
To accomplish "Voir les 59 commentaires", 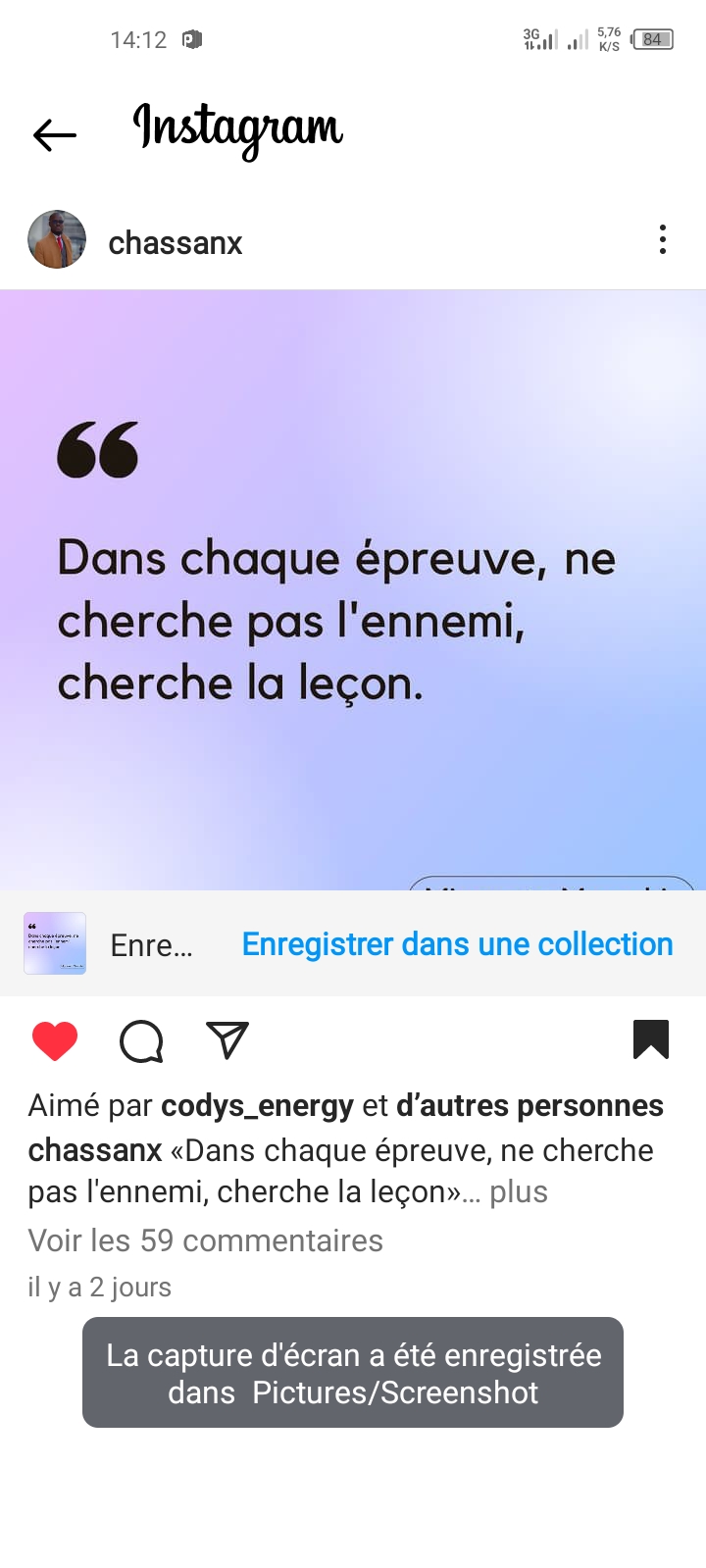I will pos(205,1240).
